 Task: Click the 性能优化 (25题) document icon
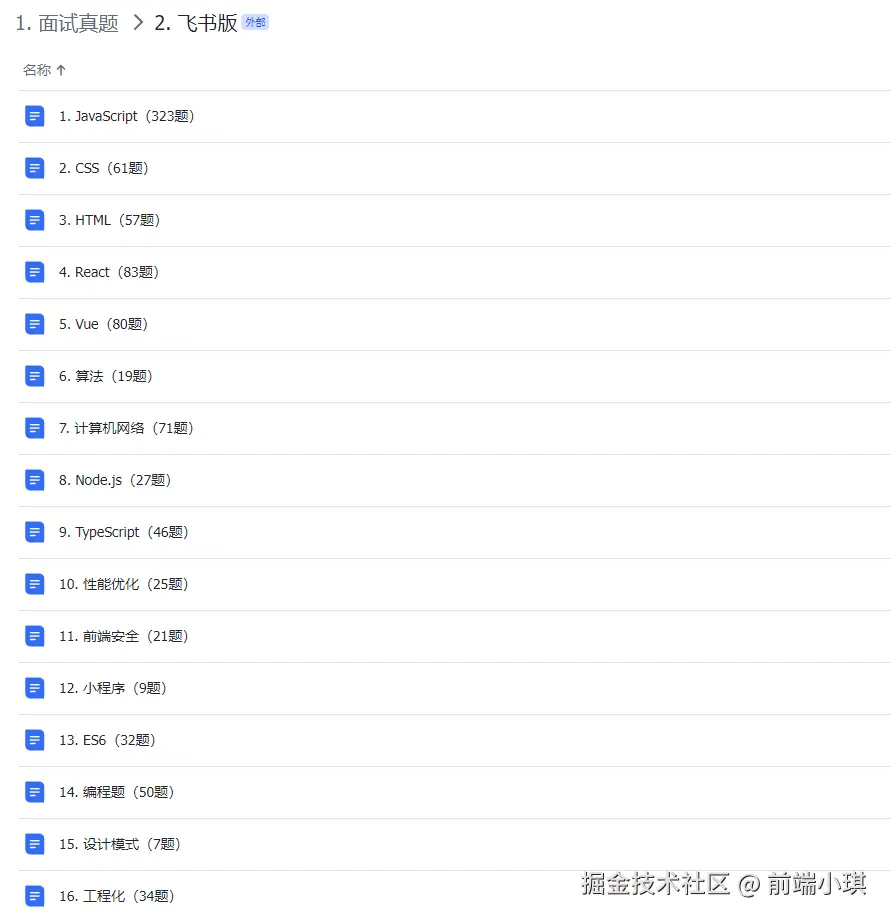(x=35, y=584)
